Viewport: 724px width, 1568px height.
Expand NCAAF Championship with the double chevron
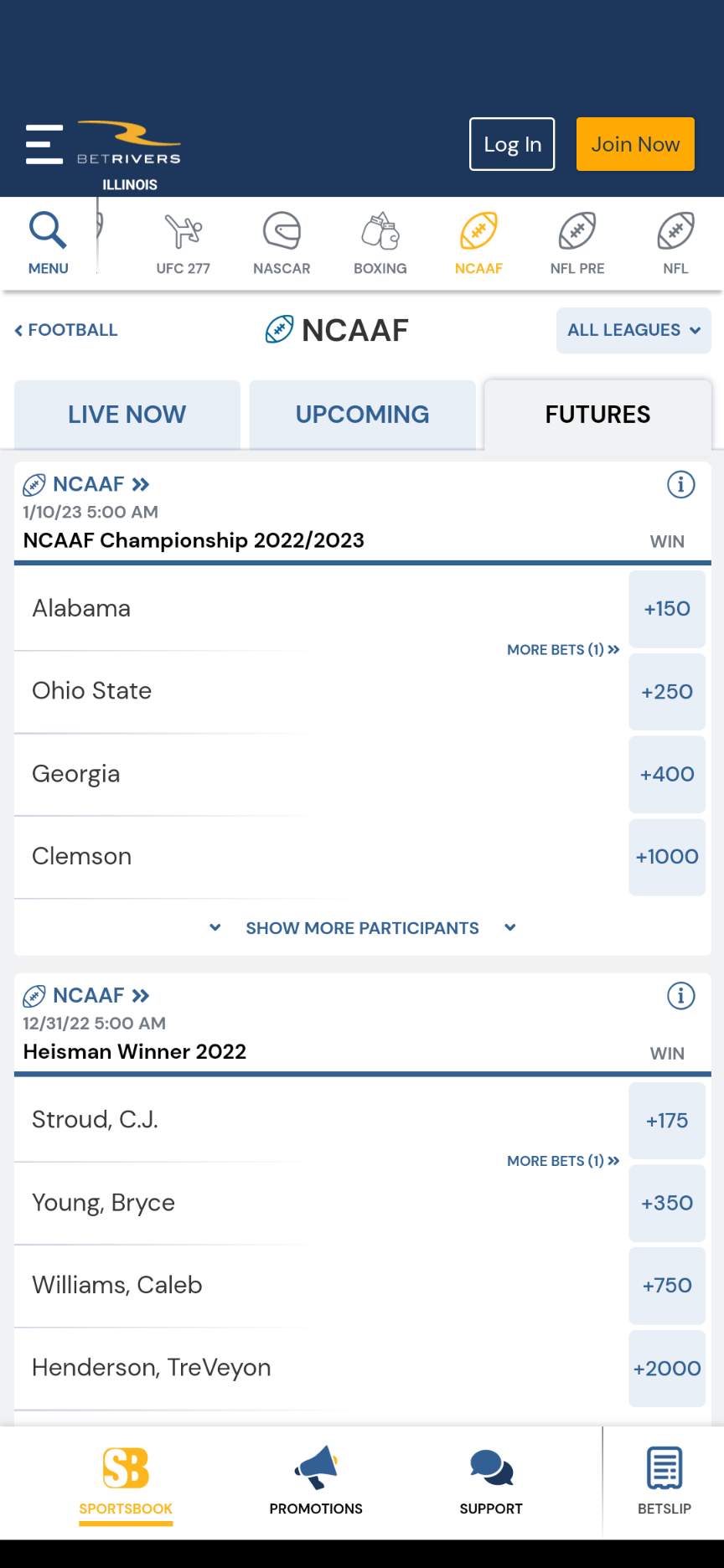[x=141, y=484]
